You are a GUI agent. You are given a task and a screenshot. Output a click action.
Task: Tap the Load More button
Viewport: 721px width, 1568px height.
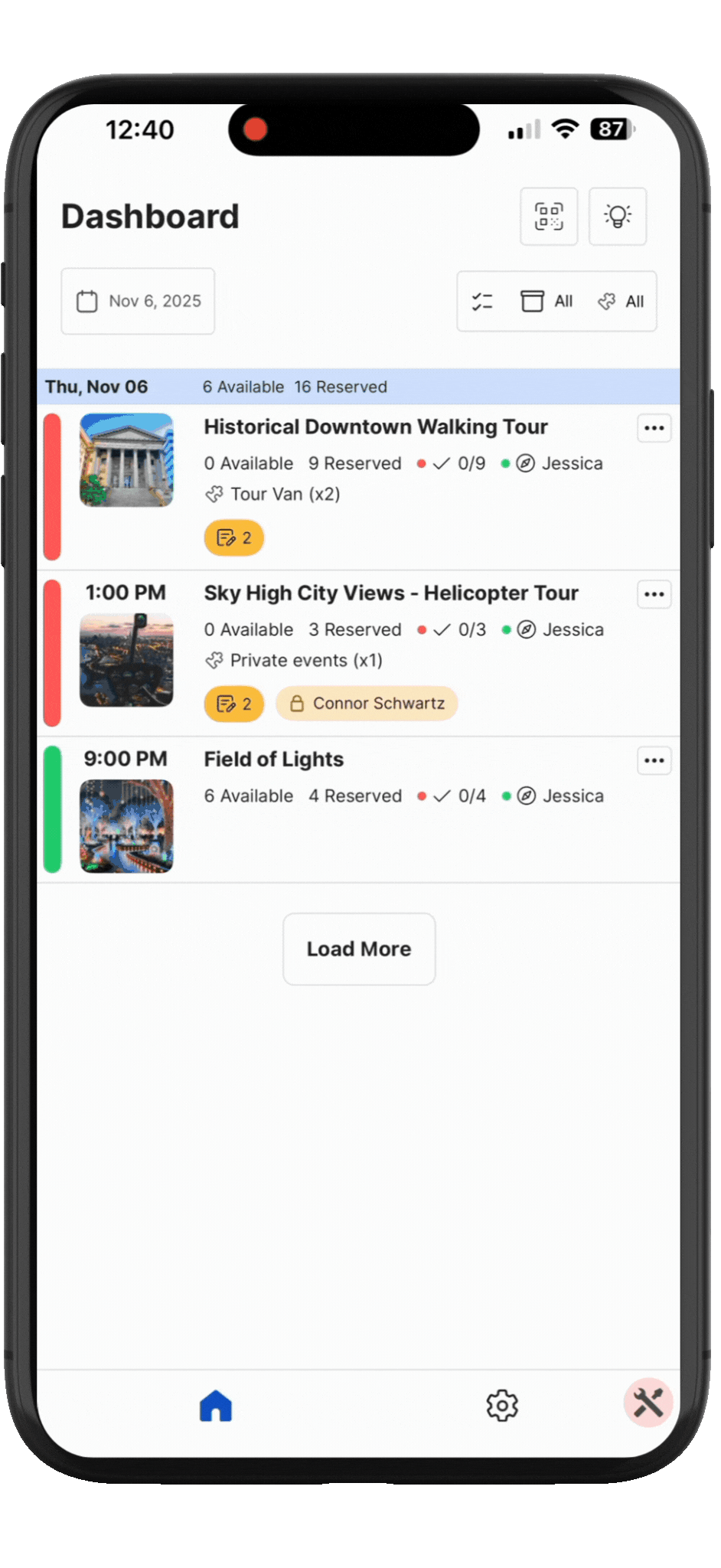tap(359, 949)
